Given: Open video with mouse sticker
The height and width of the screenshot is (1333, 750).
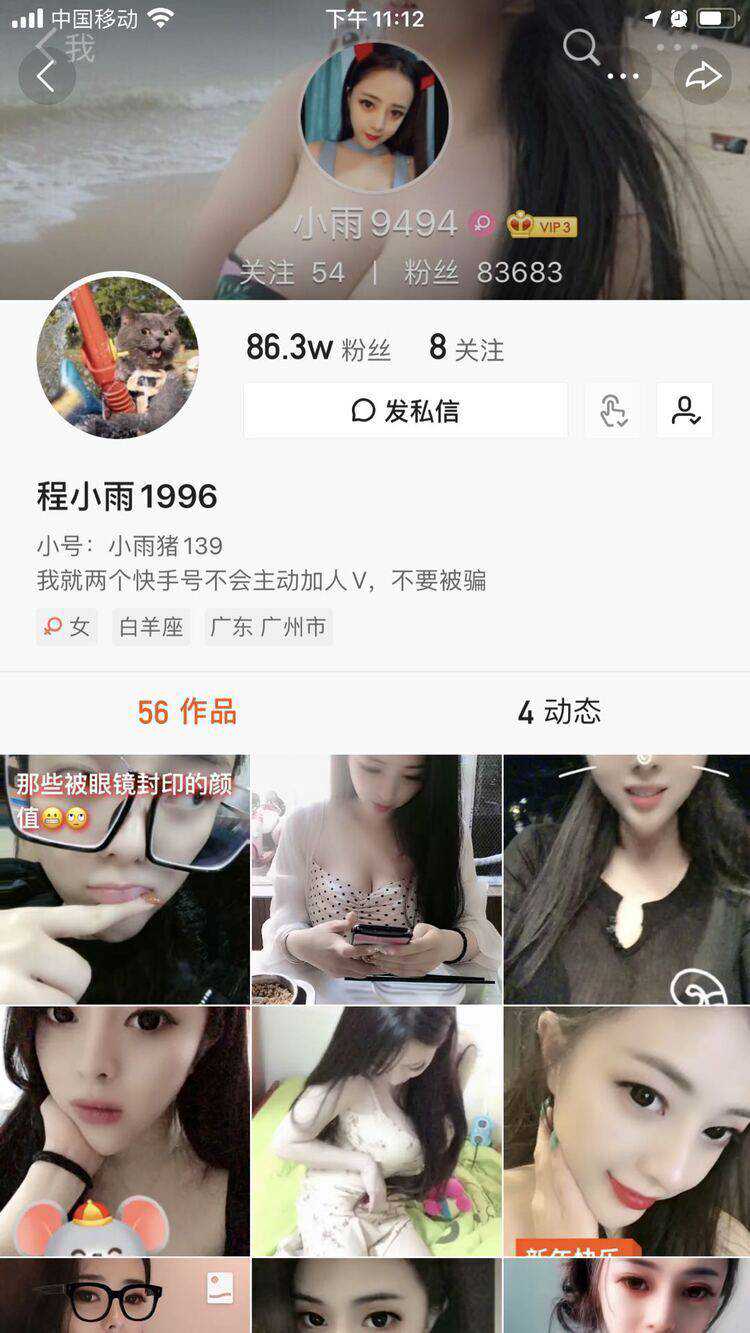Looking at the screenshot, I should [x=124, y=1131].
